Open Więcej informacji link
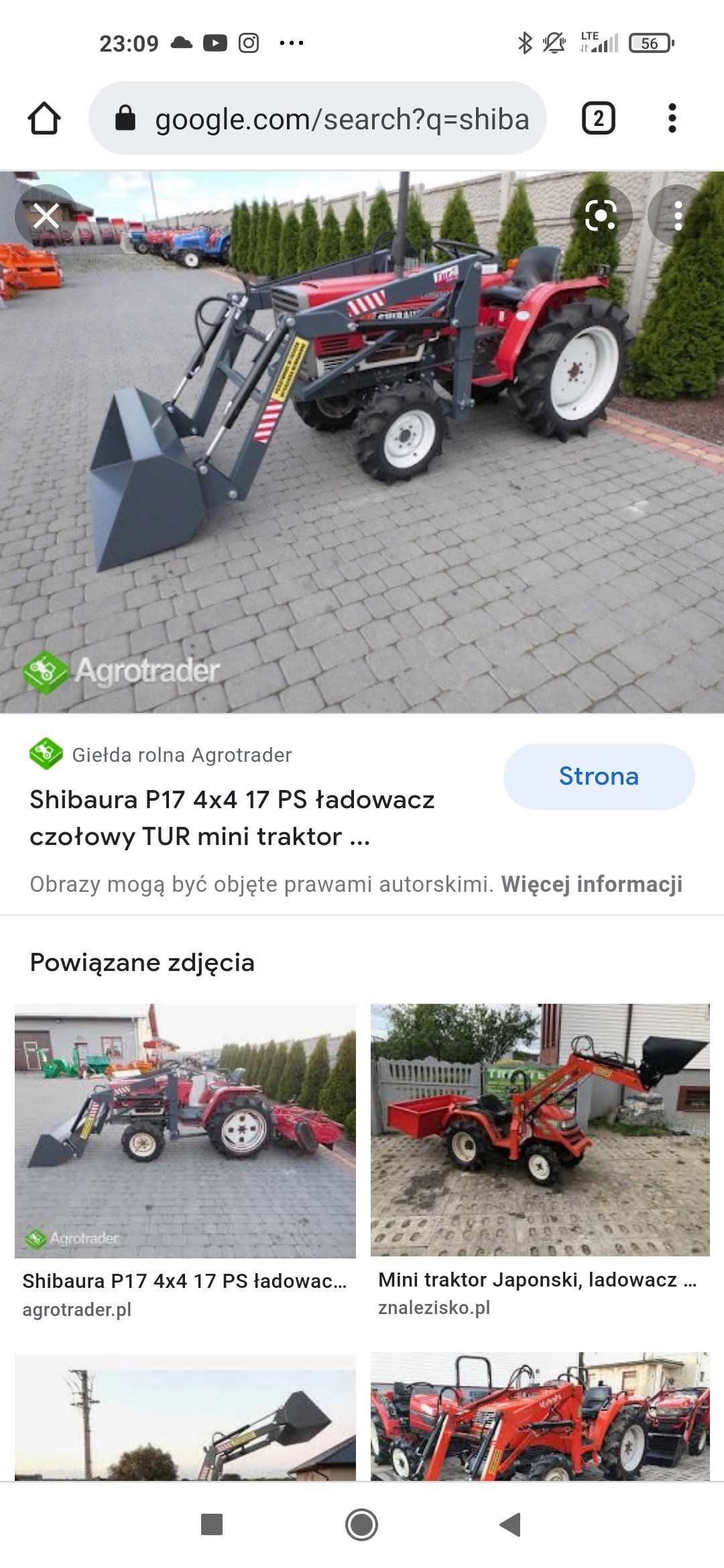 (x=591, y=884)
